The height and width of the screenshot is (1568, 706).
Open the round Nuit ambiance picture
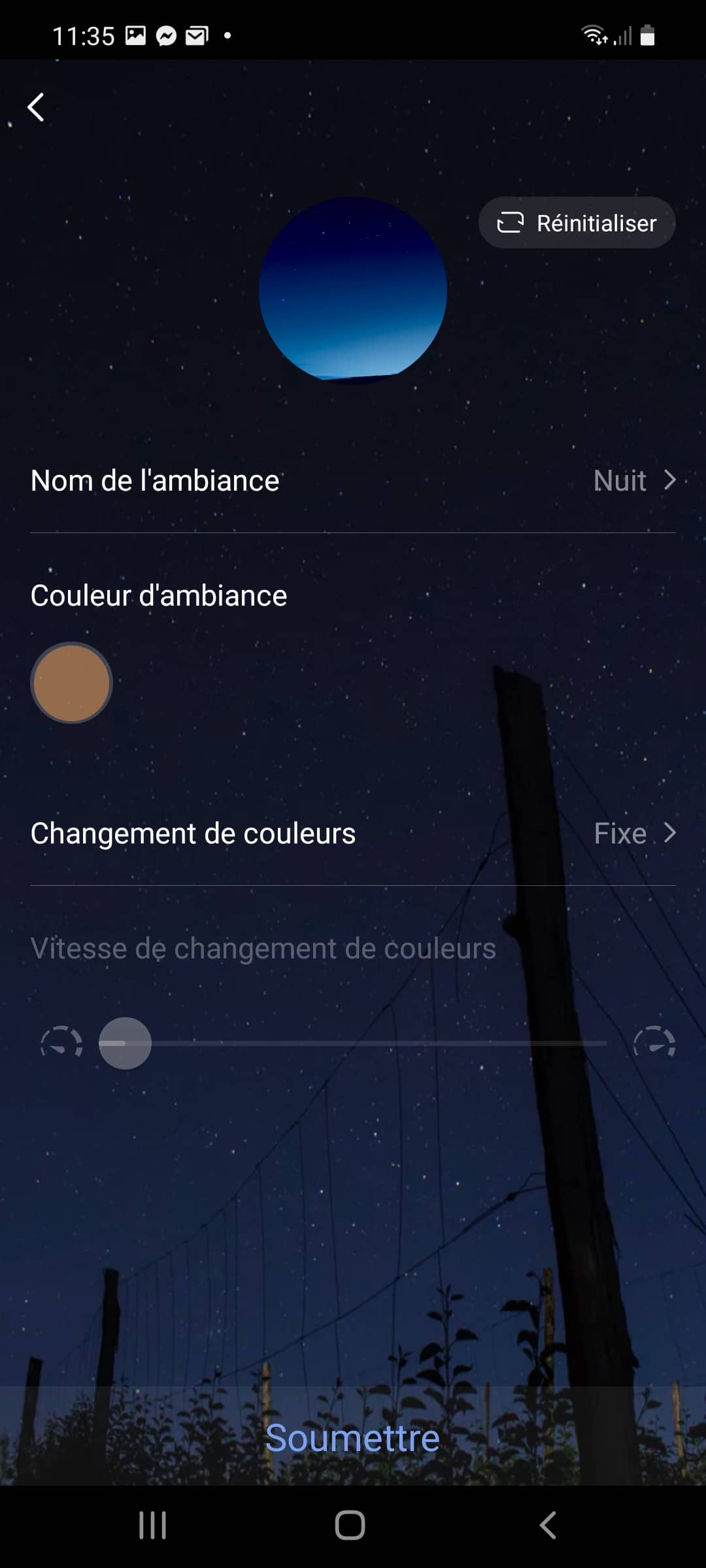[x=353, y=290]
